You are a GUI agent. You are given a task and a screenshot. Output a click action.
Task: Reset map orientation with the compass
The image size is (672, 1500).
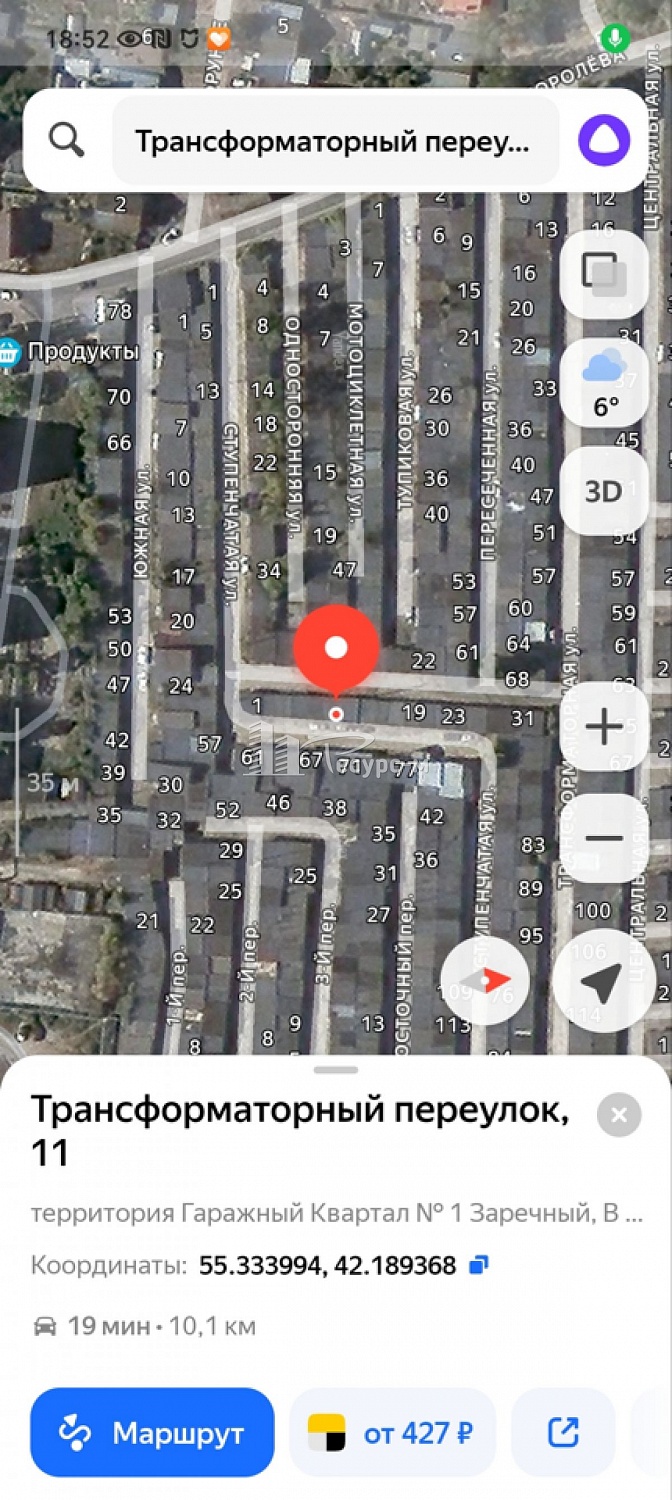tap(485, 981)
